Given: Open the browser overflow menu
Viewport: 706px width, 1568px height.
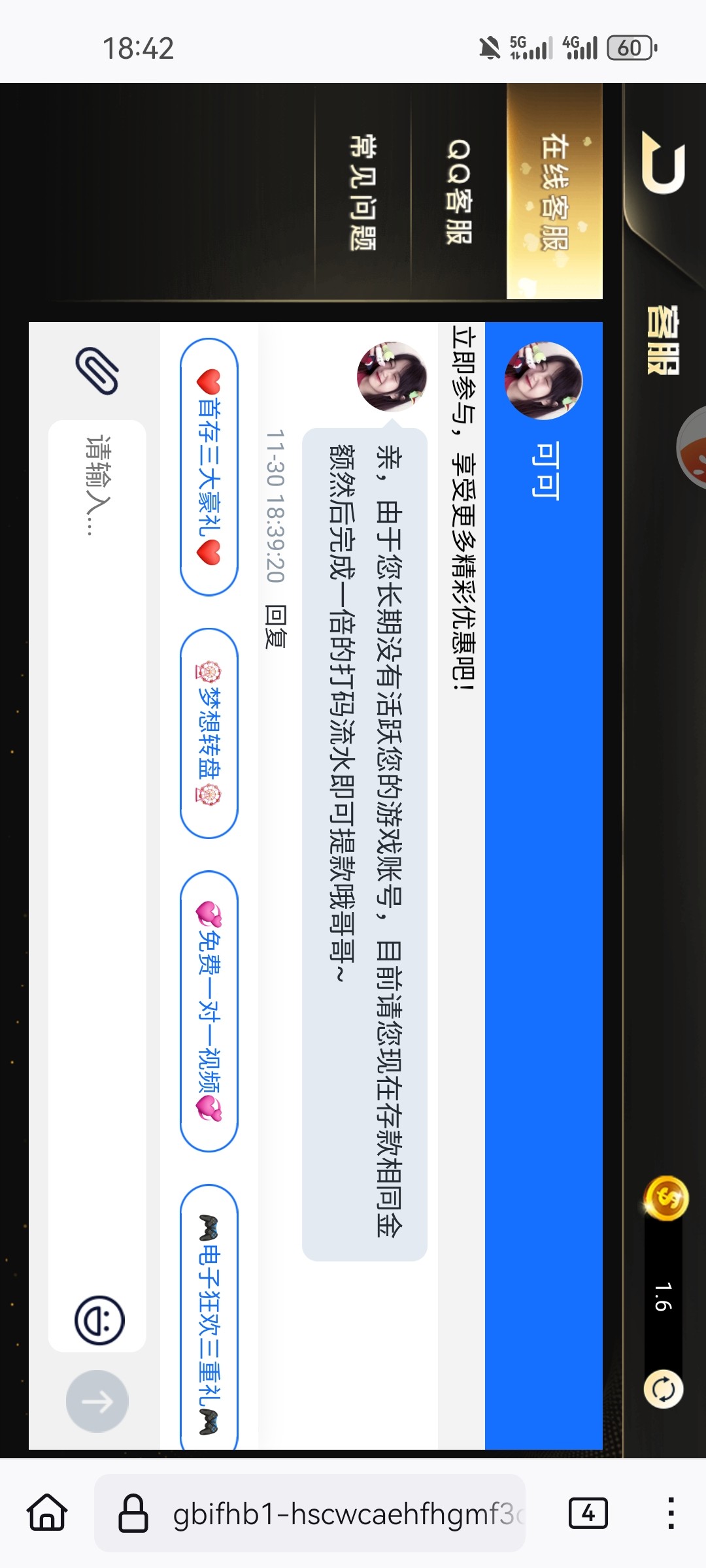Looking at the screenshot, I should pos(671,1512).
